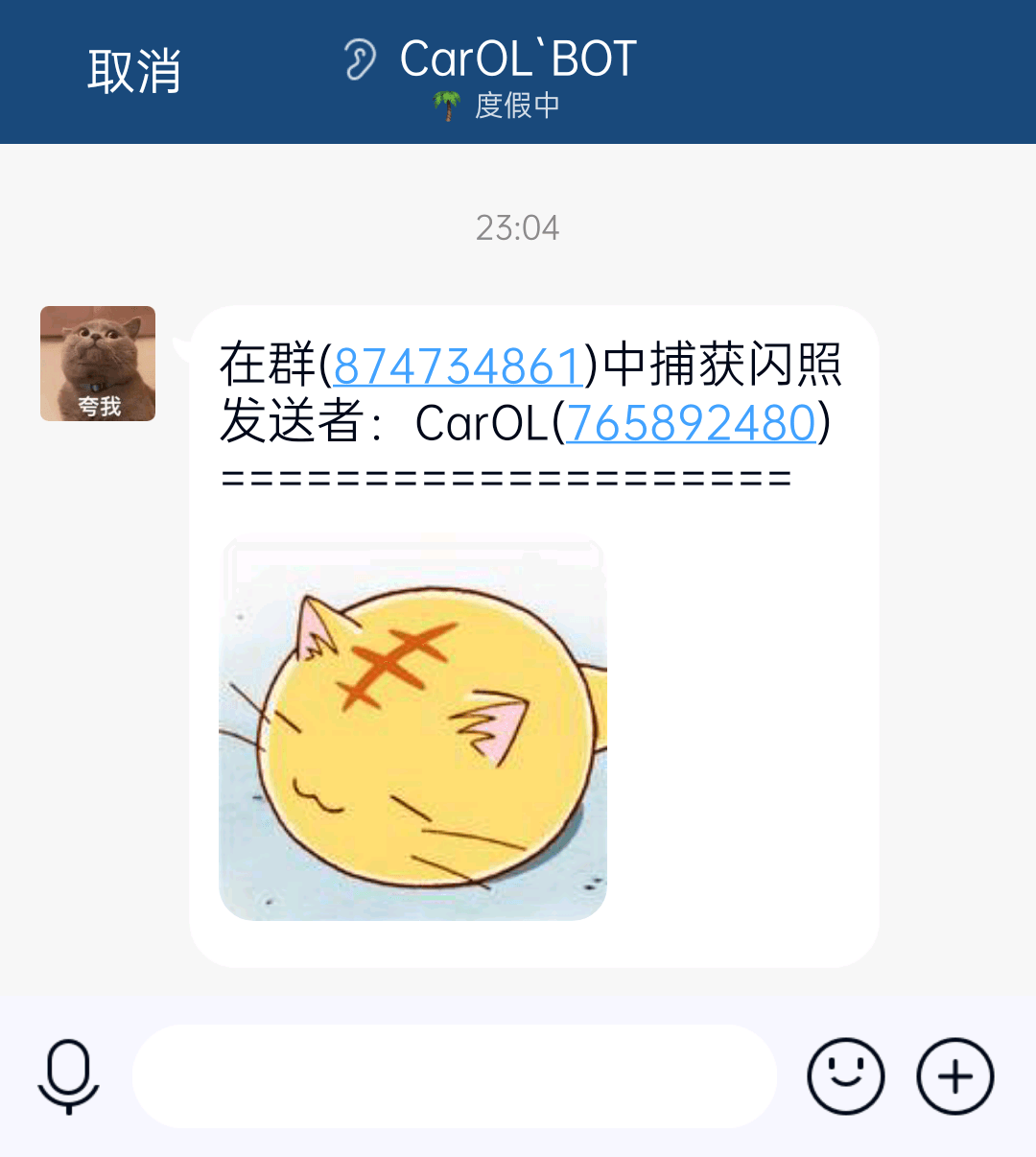1036x1157 pixels.
Task: View the captured yellow cat image
Action: coord(412,729)
